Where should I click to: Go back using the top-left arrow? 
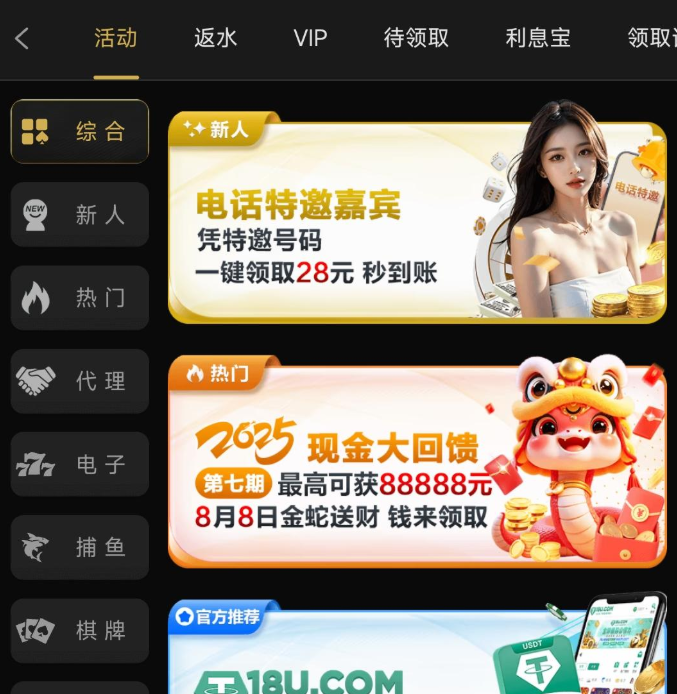point(22,39)
